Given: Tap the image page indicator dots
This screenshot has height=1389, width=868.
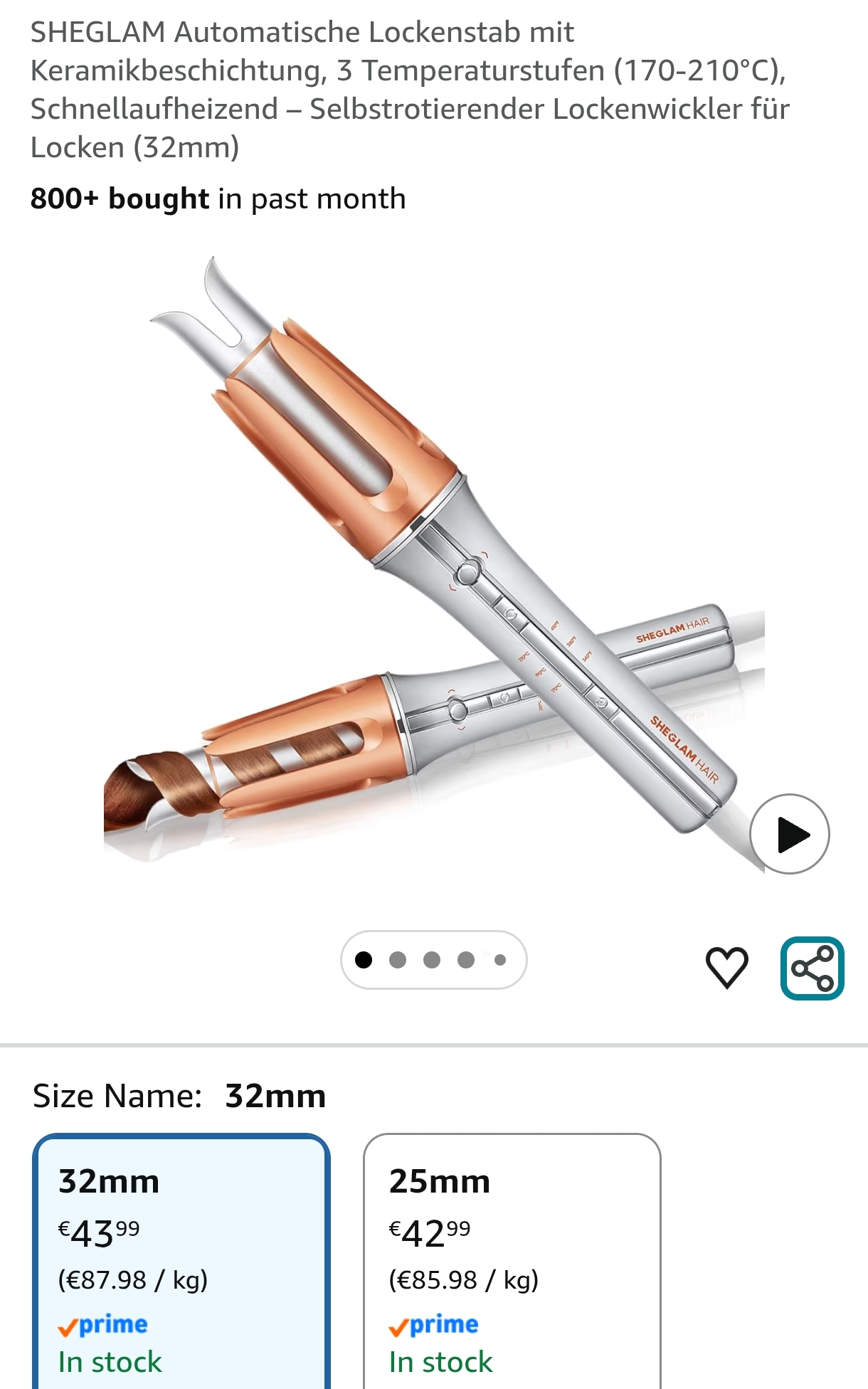Looking at the screenshot, I should point(433,960).
